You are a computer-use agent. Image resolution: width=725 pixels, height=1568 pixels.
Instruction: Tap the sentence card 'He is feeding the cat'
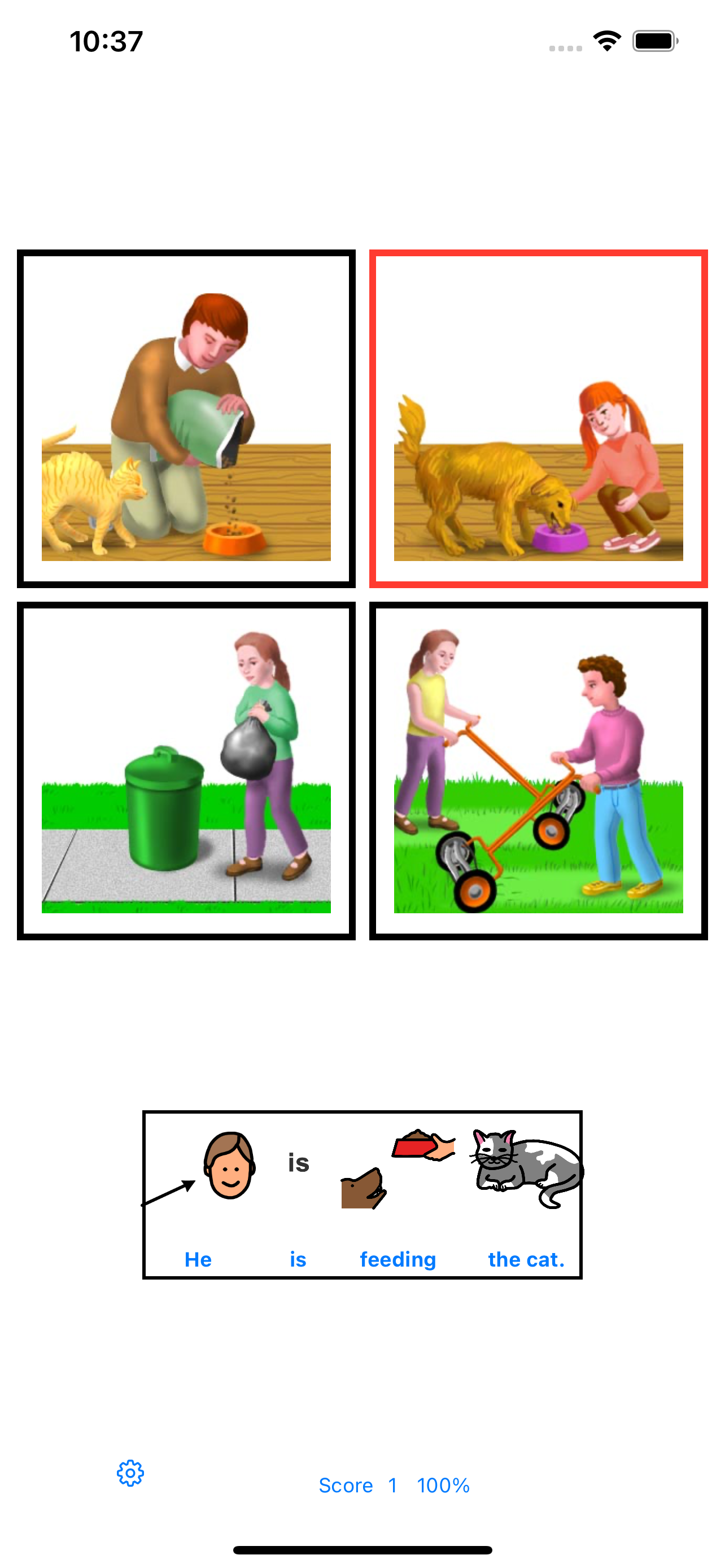(x=362, y=1194)
